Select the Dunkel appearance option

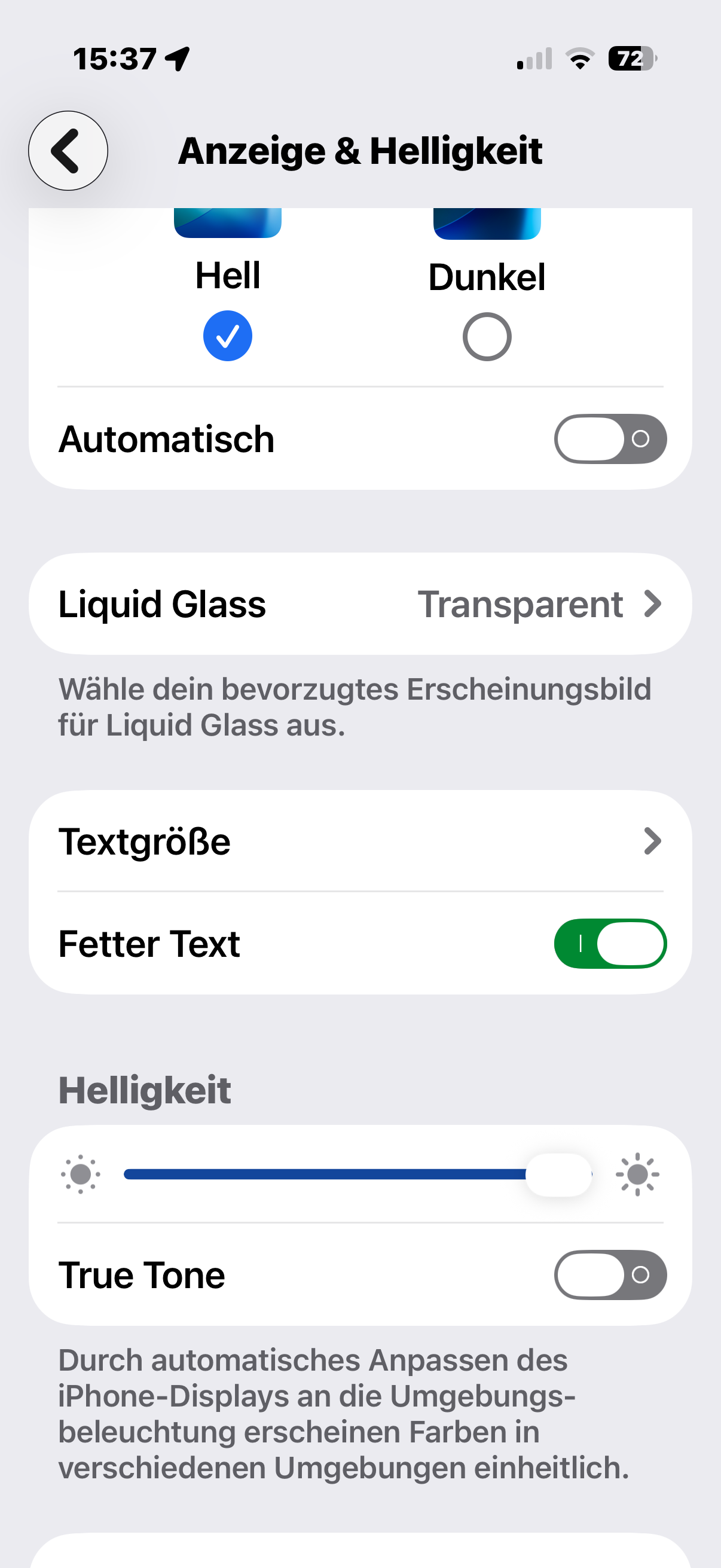coord(487,337)
